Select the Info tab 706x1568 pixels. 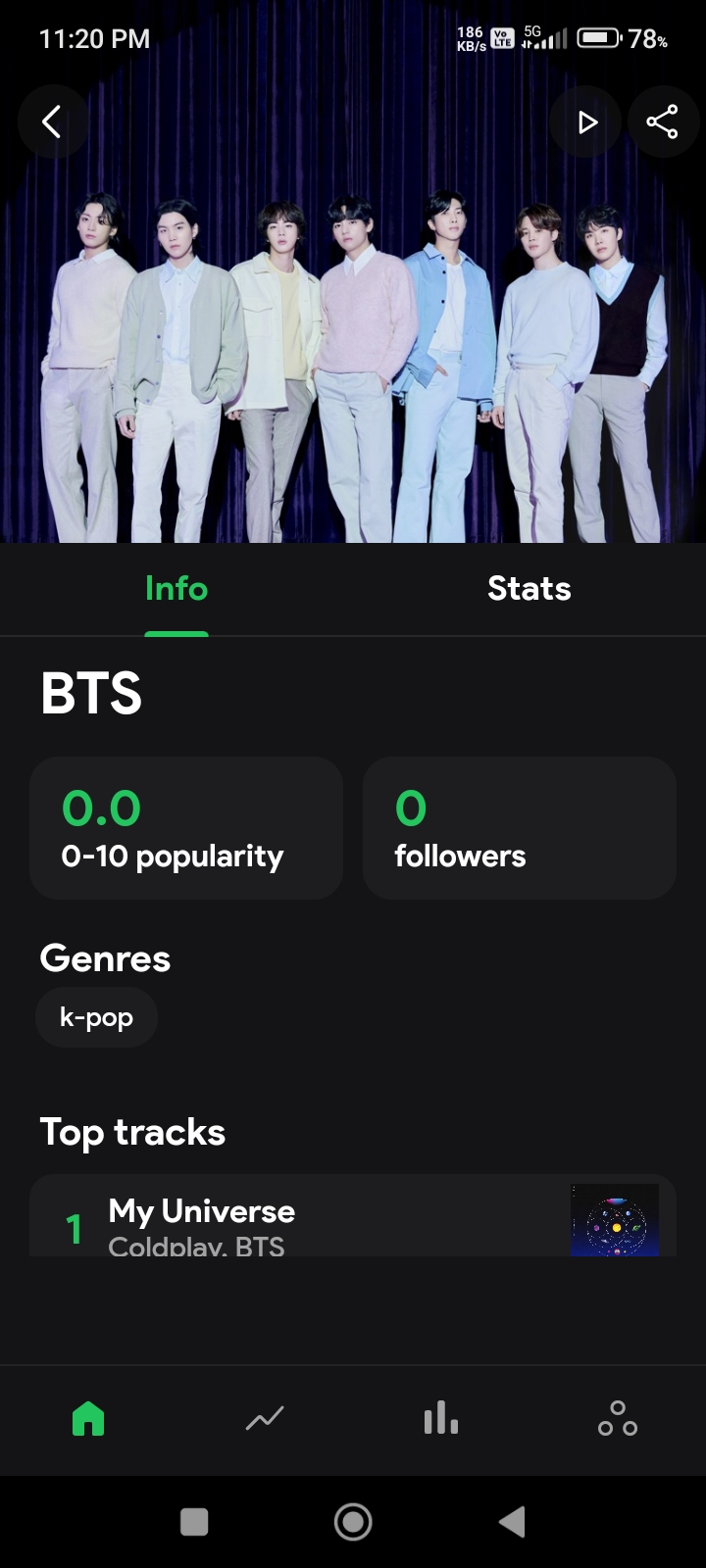(176, 589)
